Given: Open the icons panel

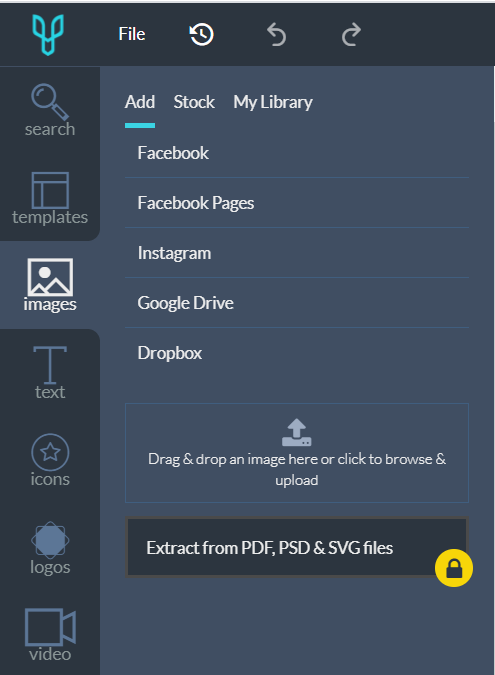Looking at the screenshot, I should (x=50, y=461).
